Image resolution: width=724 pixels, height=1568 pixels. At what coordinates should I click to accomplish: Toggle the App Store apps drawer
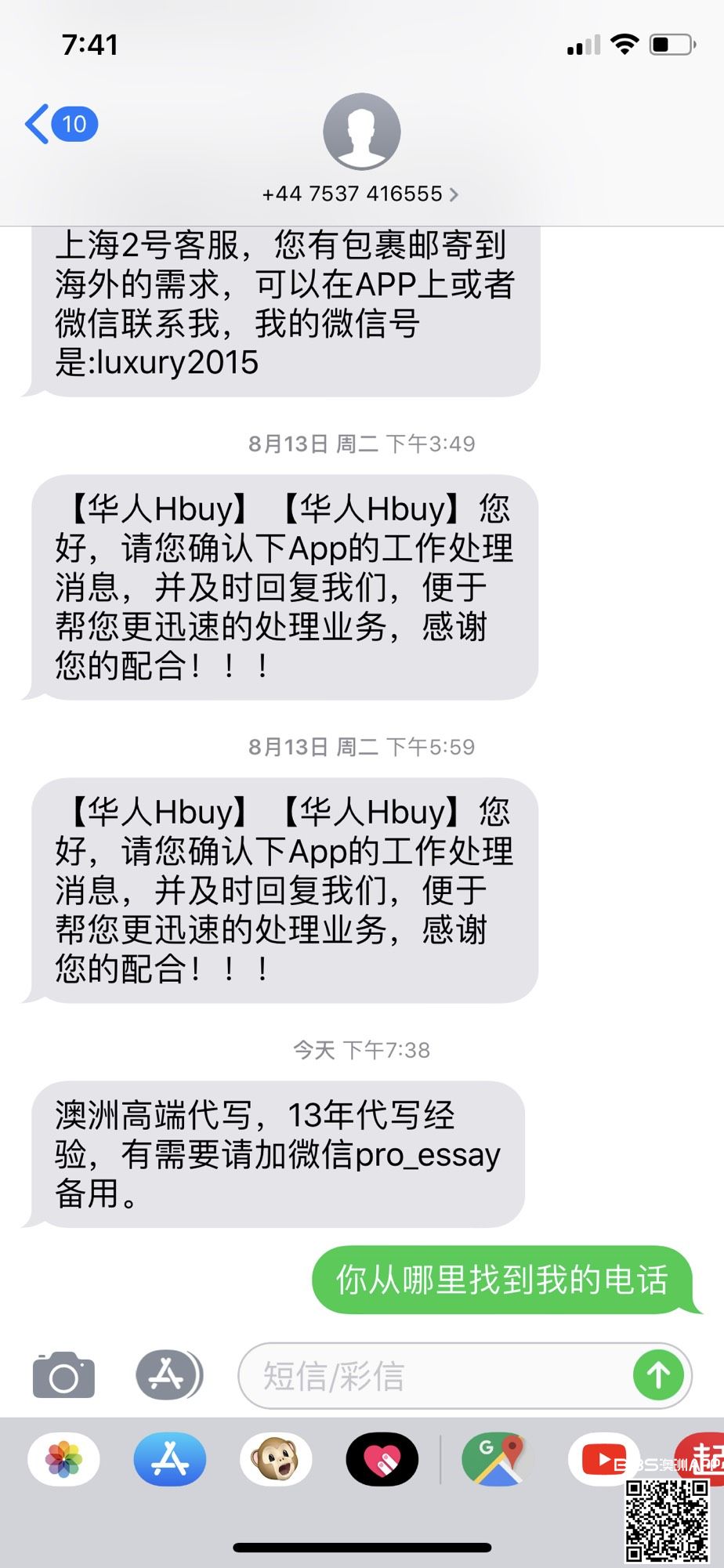pos(168,1375)
